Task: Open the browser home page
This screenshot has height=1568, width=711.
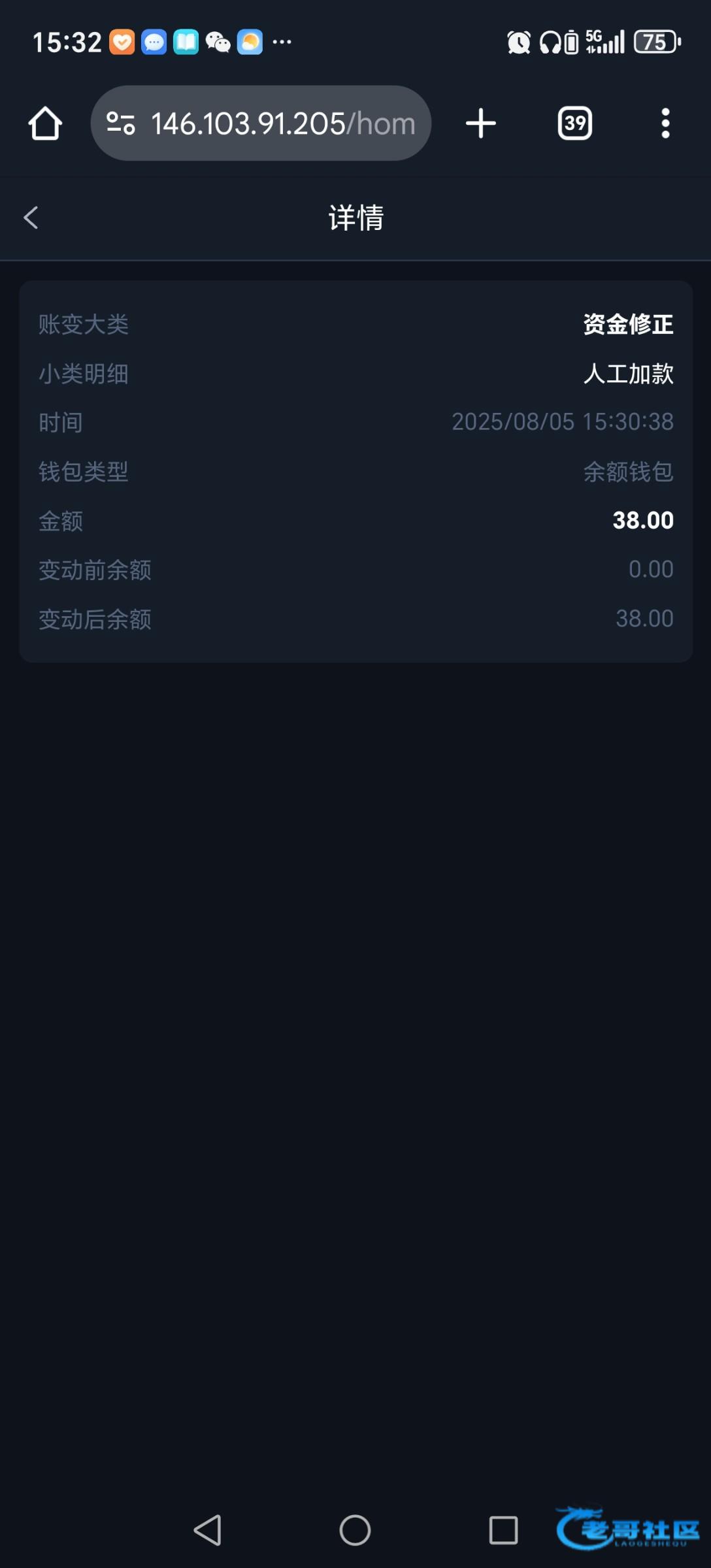Action: click(45, 123)
